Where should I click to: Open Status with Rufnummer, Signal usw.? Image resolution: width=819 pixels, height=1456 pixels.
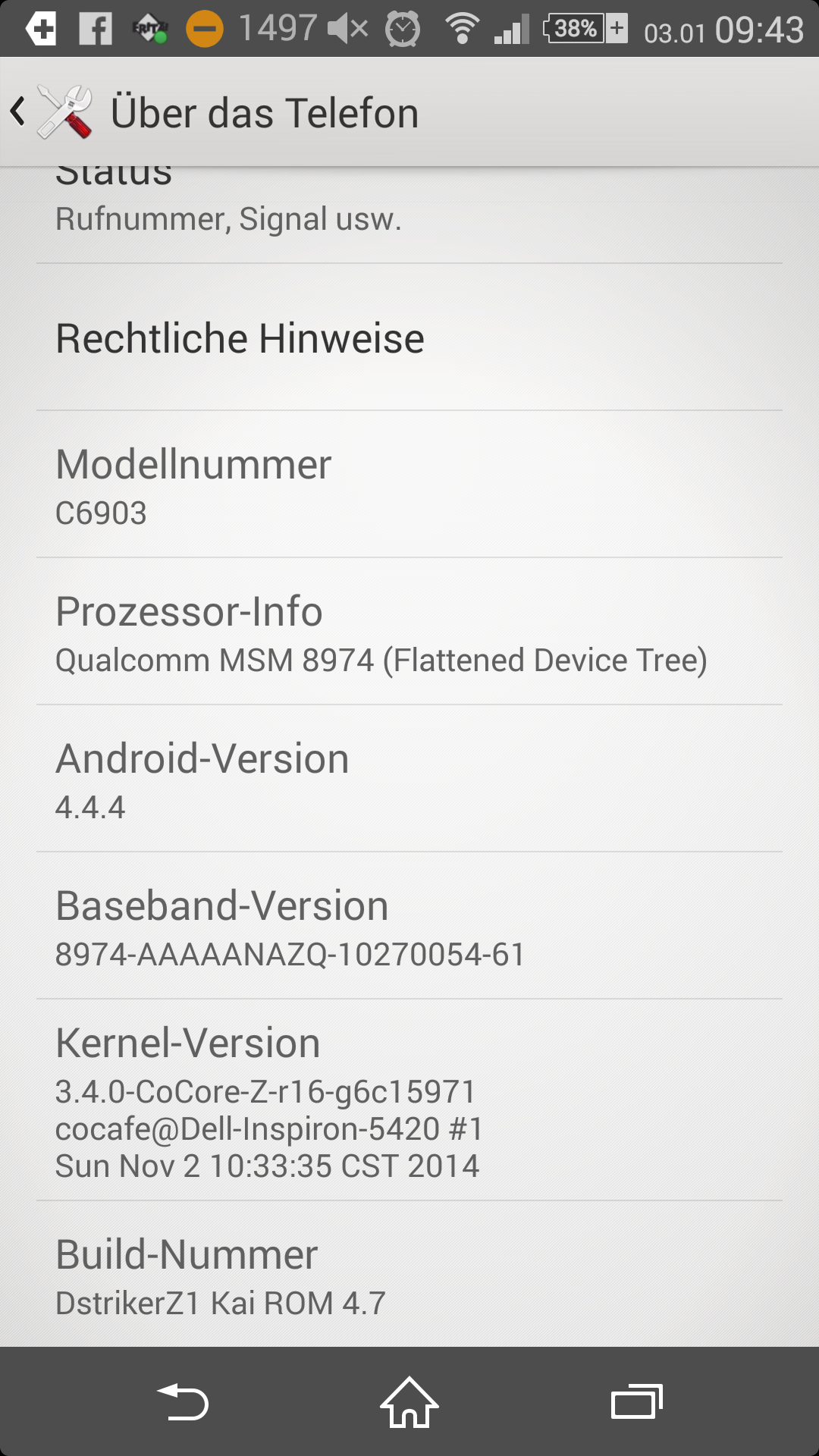click(409, 215)
